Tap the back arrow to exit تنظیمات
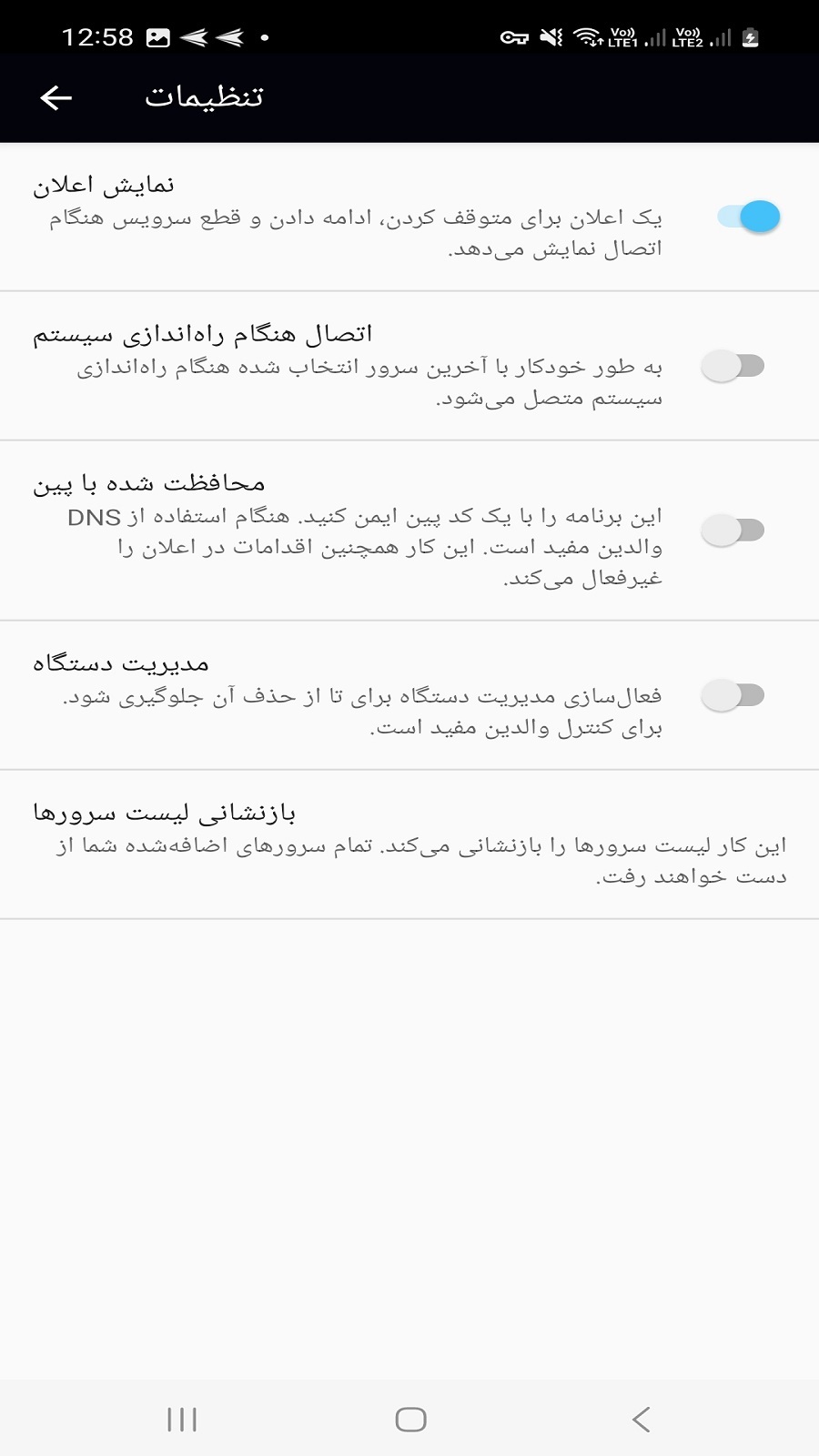The height and width of the screenshot is (1456, 819). point(56,97)
